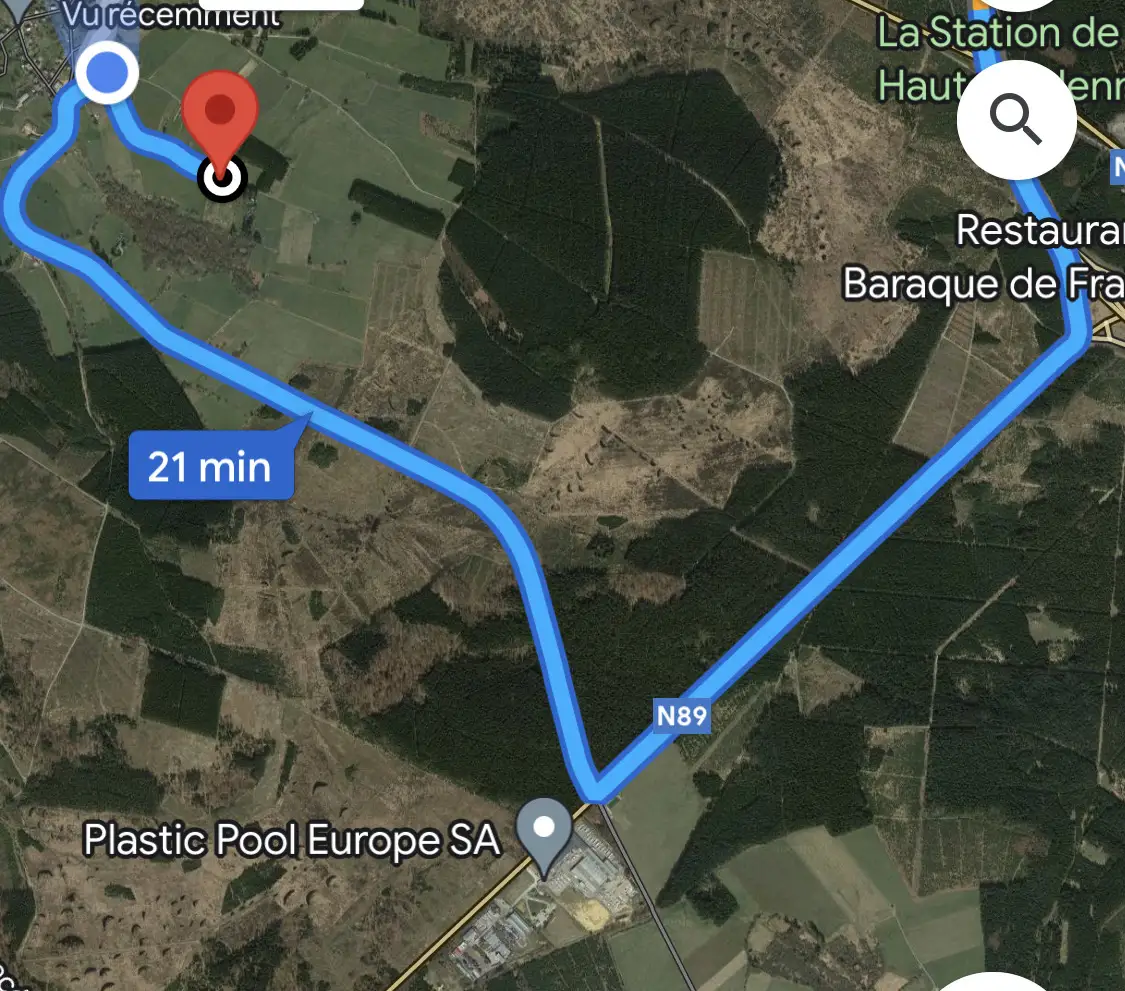Tap the 21 min route label
Viewport: 1125px width, 991px height.
coord(211,467)
